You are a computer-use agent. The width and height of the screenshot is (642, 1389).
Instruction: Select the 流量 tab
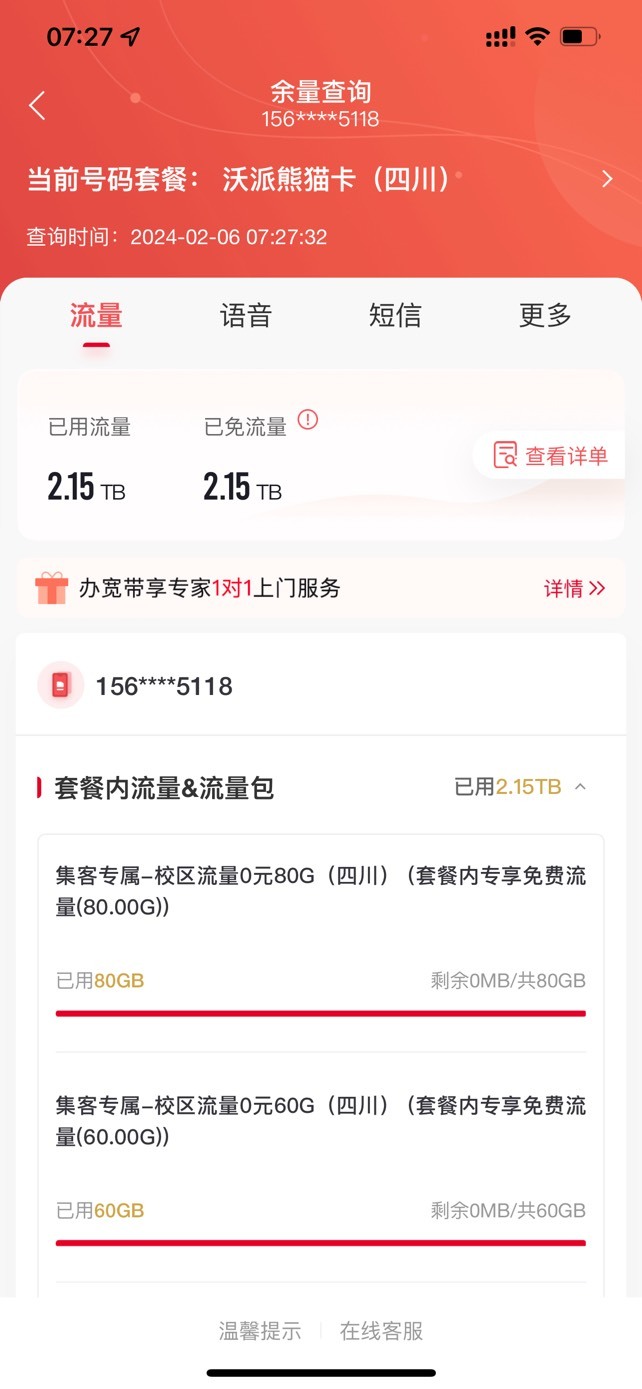(96, 315)
